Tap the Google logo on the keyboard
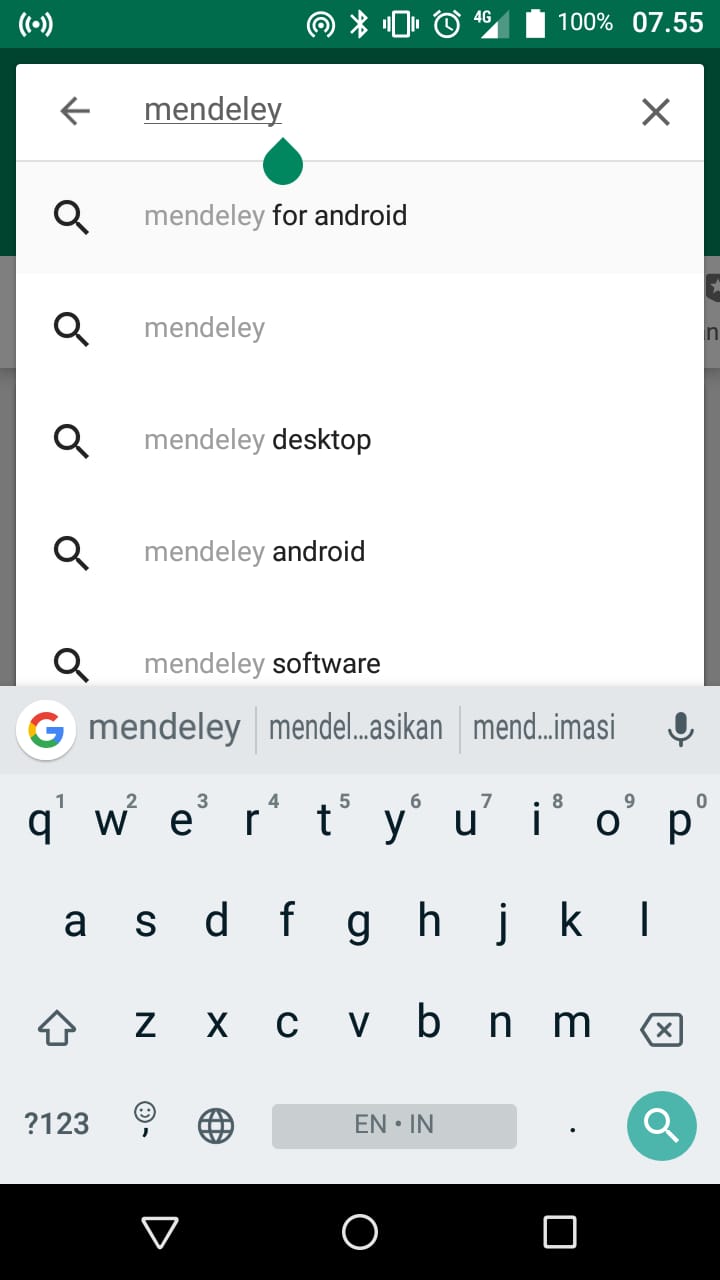The image size is (720, 1280). 46,730
